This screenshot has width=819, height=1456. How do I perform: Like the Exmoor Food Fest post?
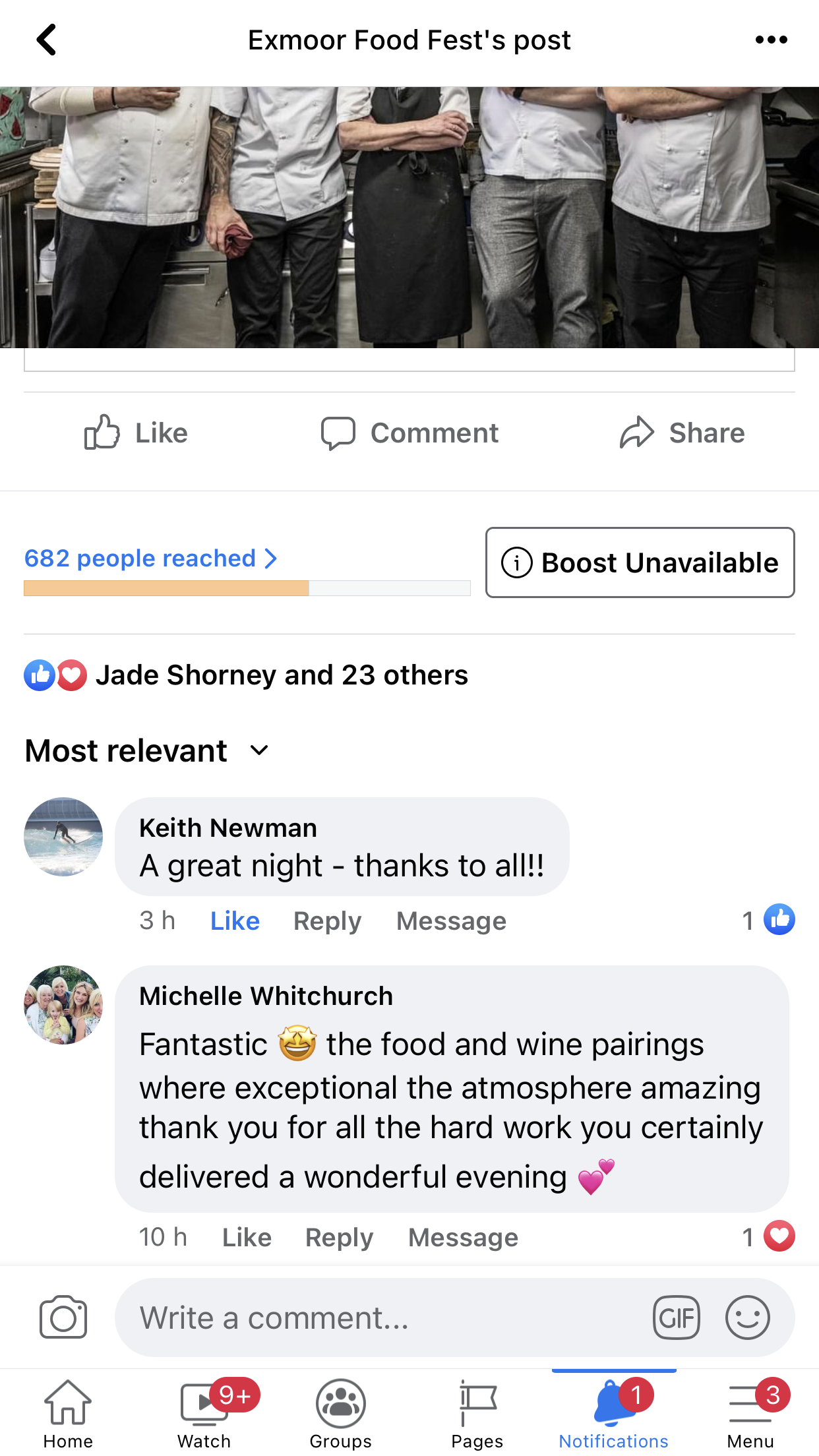(136, 433)
